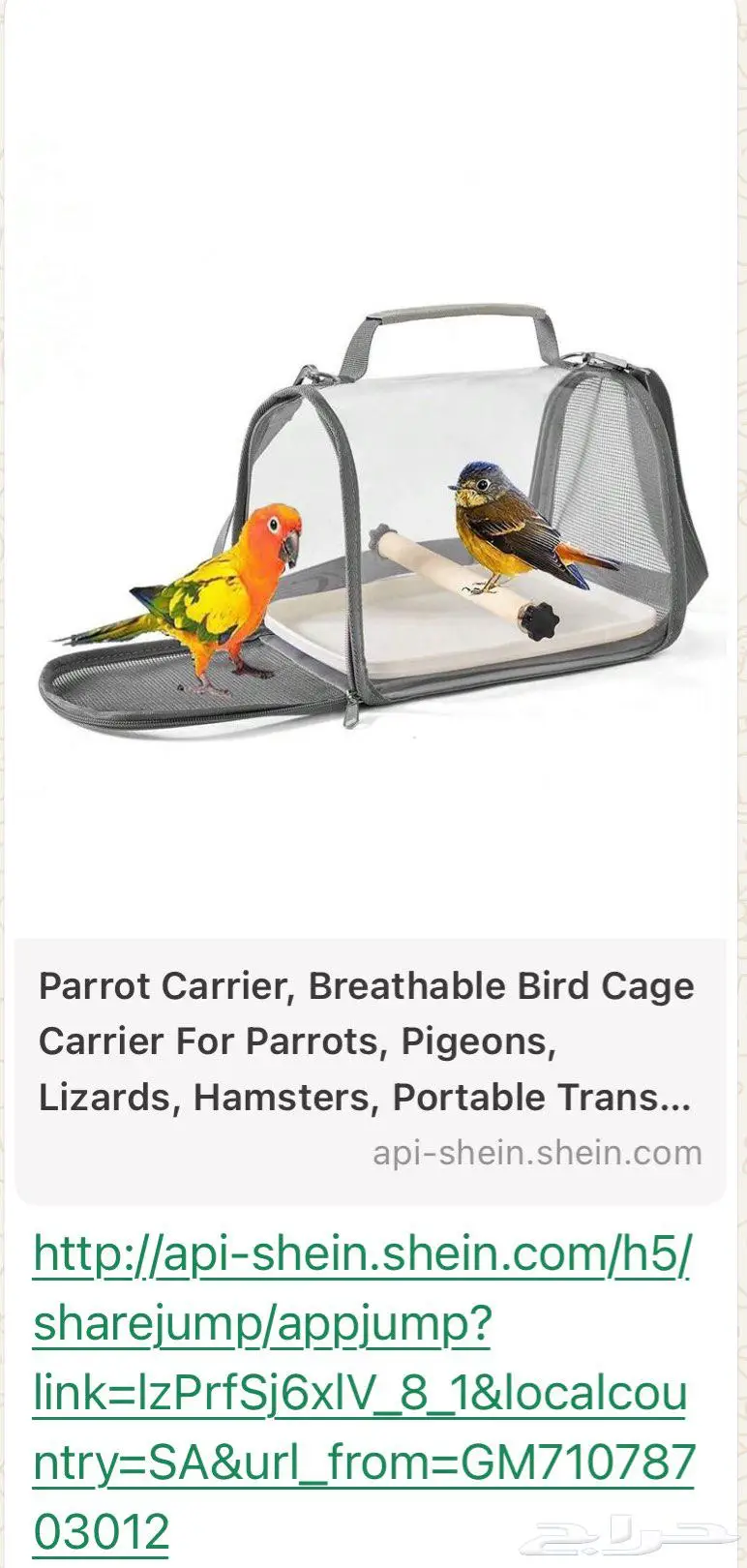Open the api-shein.shein.com sharejump URL link

(x=361, y=1392)
